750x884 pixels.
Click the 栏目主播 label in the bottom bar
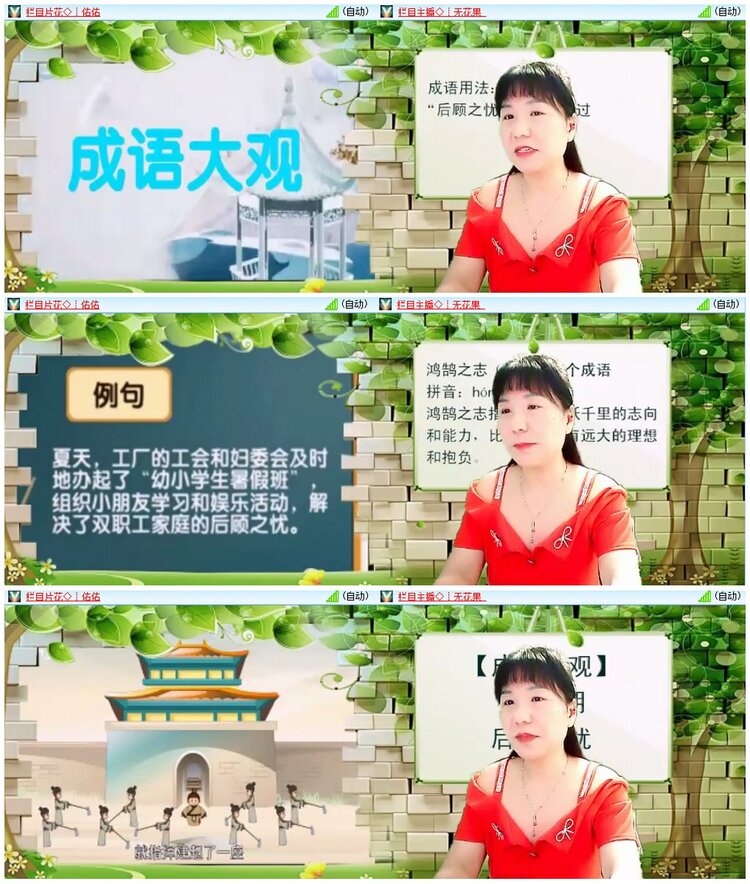[x=421, y=596]
